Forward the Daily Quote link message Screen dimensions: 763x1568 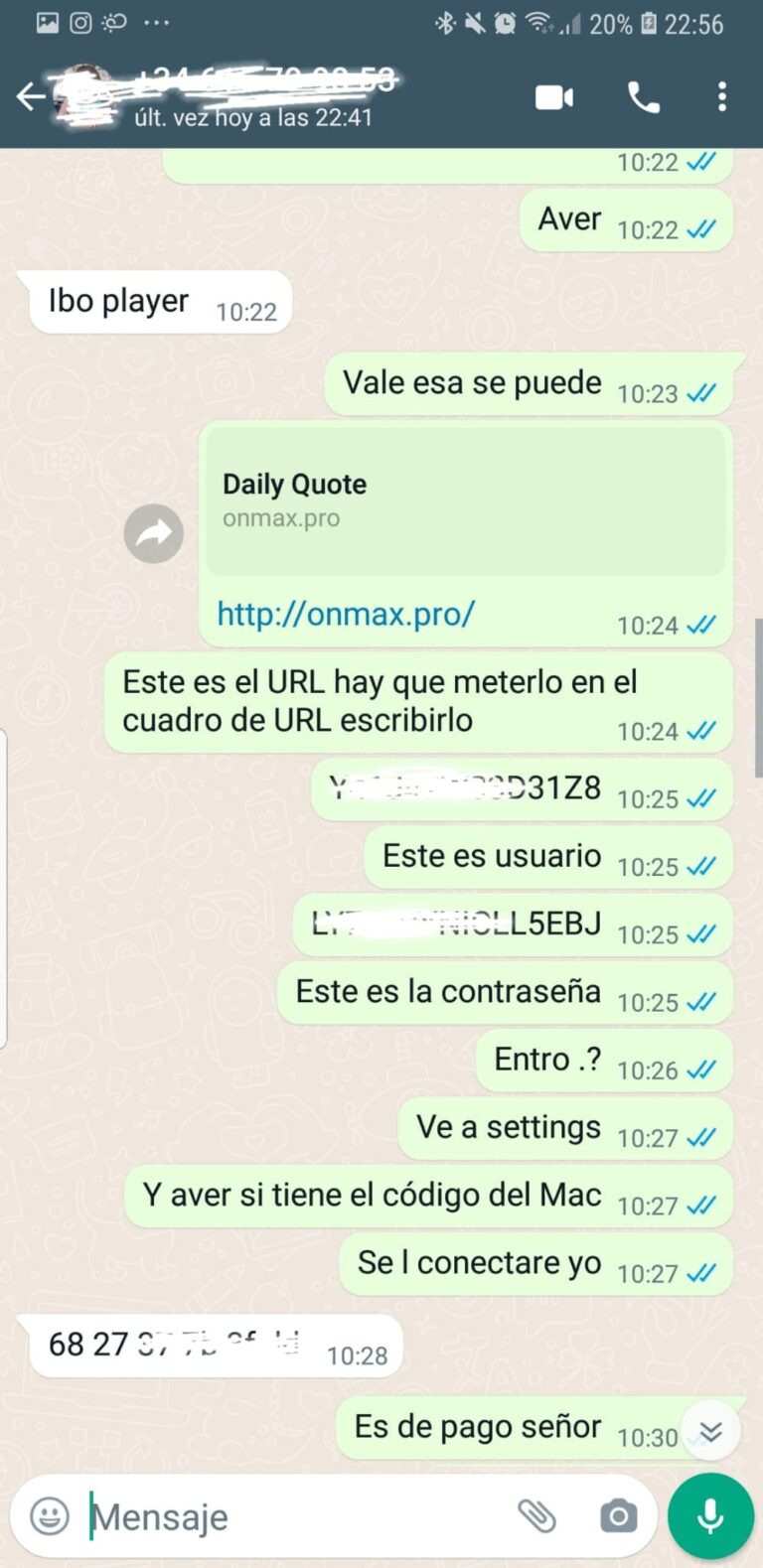(x=153, y=534)
